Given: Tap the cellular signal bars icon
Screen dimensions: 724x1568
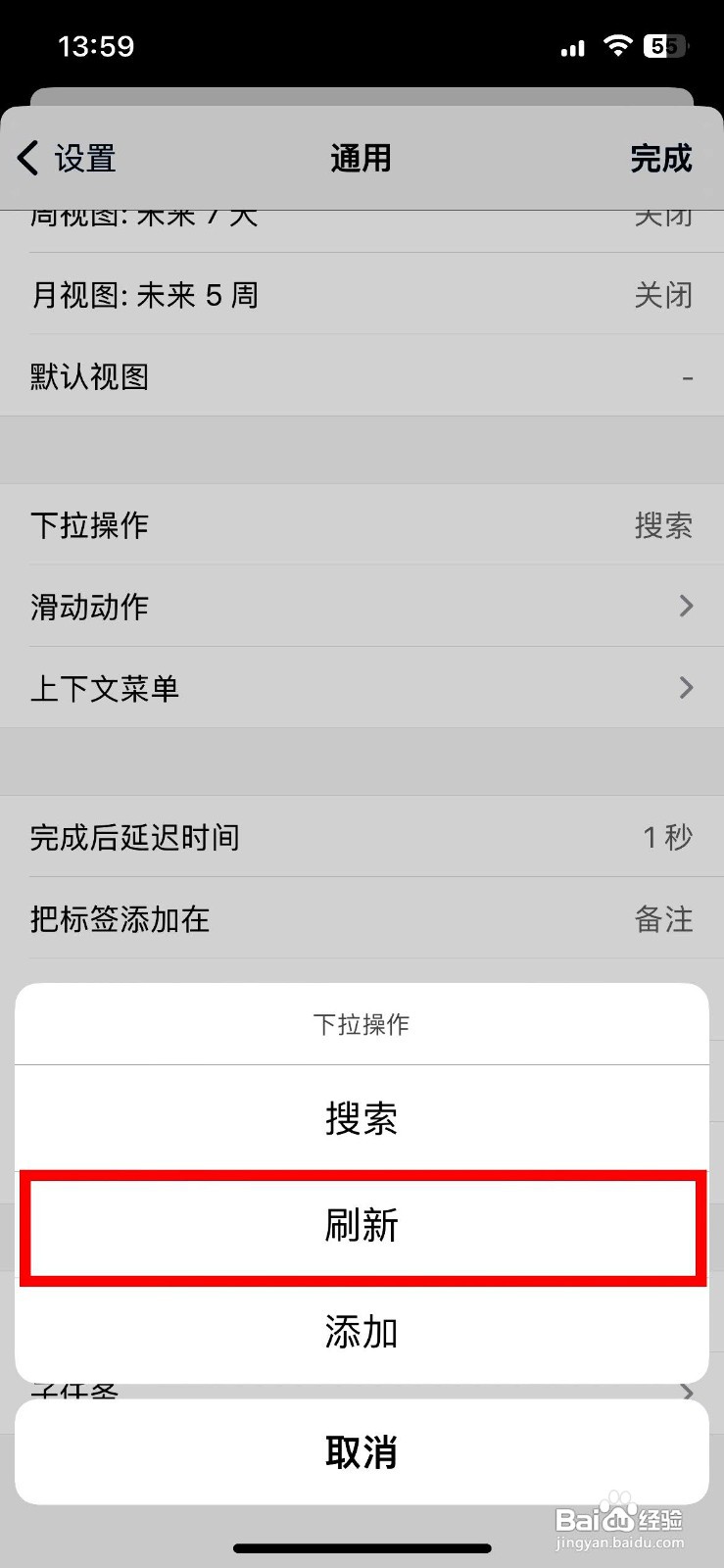Looking at the screenshot, I should click(571, 47).
